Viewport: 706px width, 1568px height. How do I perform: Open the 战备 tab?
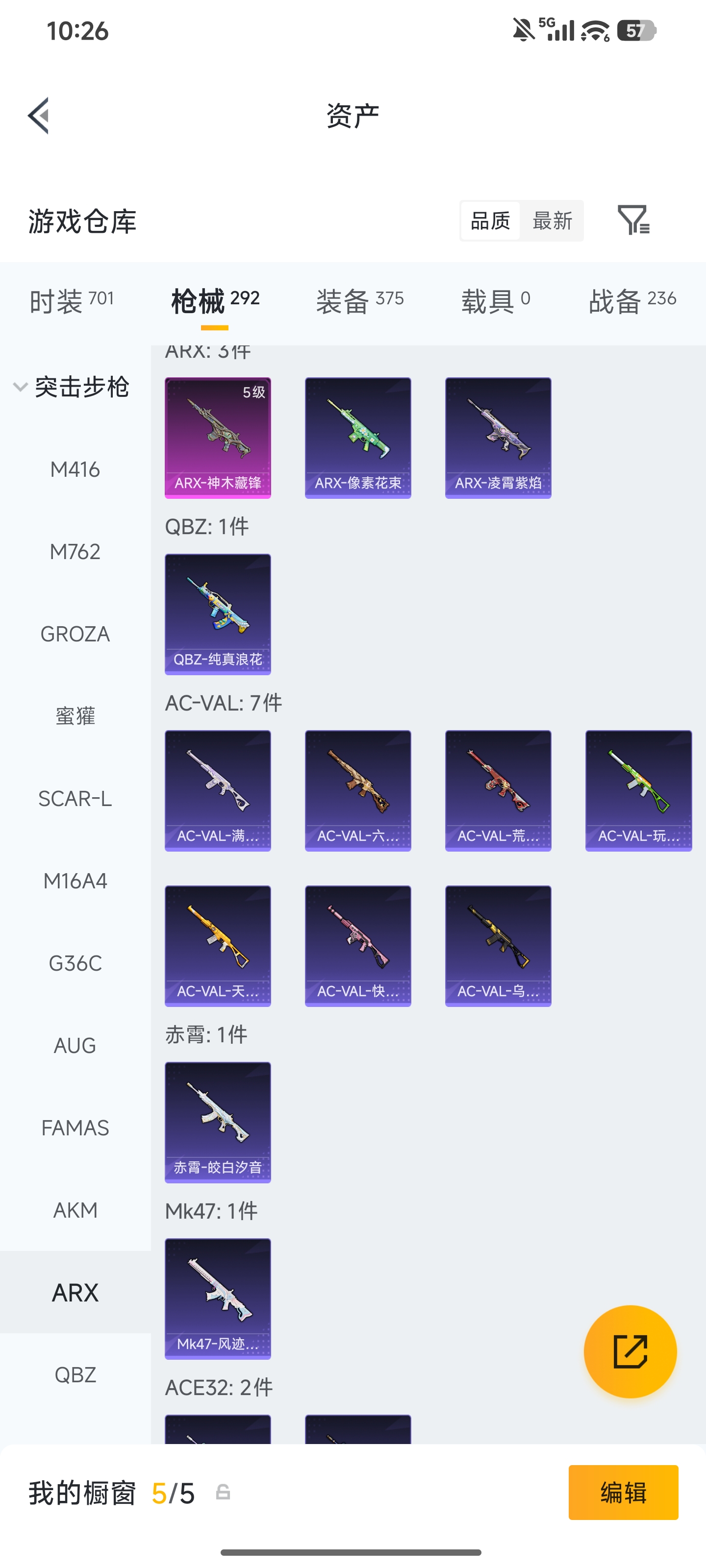(632, 300)
